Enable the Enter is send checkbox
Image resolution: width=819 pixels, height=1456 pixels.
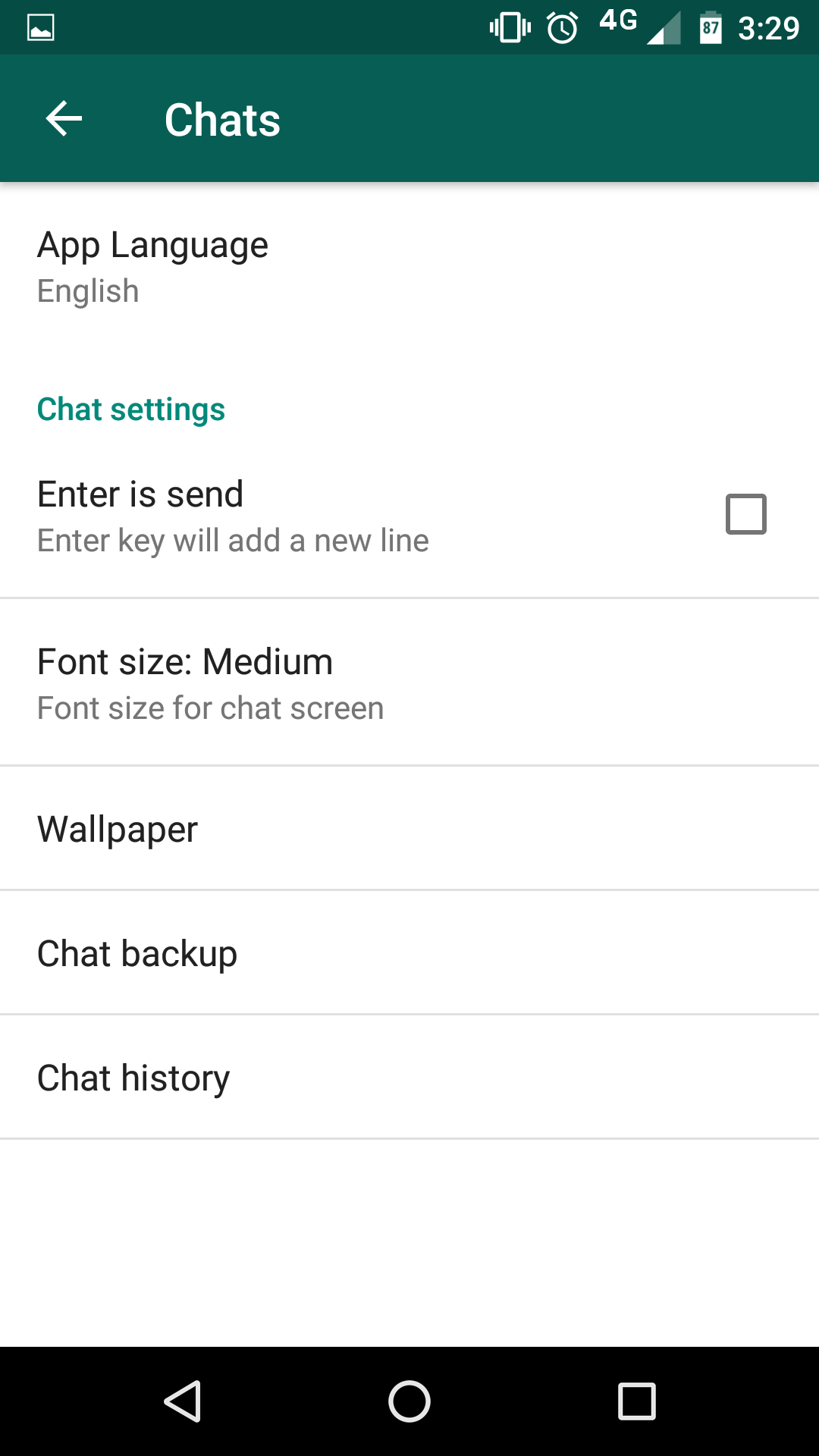point(745,514)
